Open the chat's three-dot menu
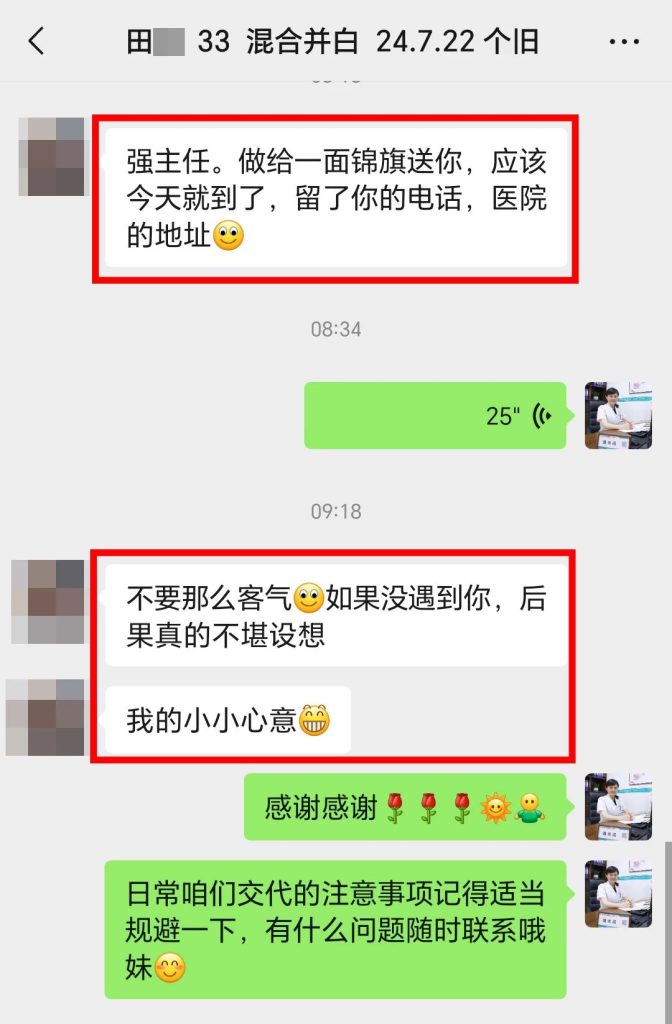The image size is (672, 1024). (624, 41)
